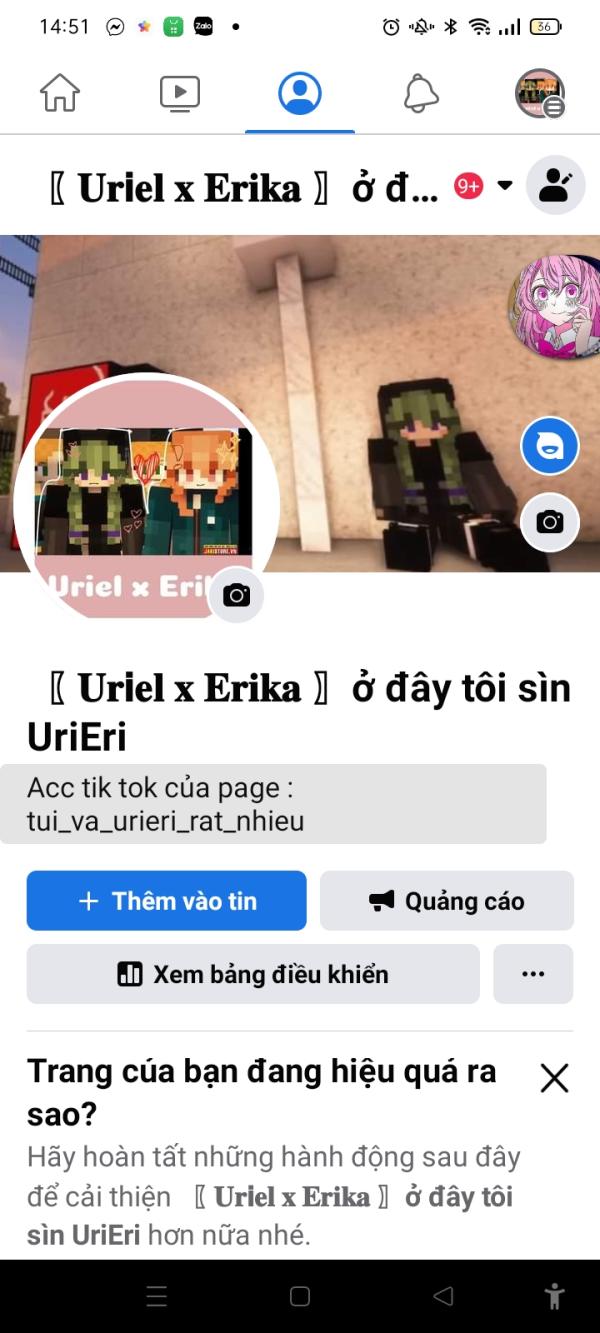Go to the Facebook home feed tab
This screenshot has width=600, height=1333.
(60, 94)
